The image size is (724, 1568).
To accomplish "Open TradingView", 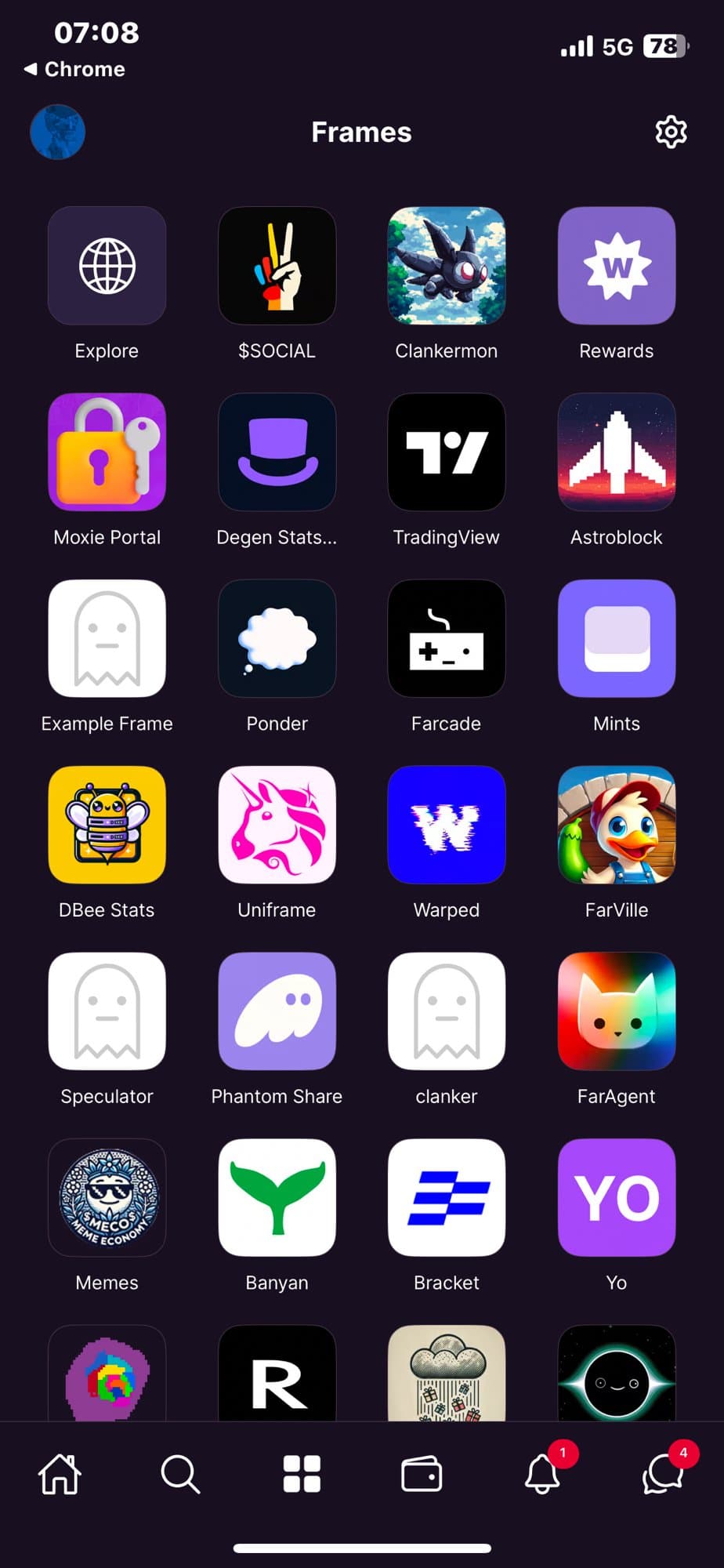I will tap(447, 452).
